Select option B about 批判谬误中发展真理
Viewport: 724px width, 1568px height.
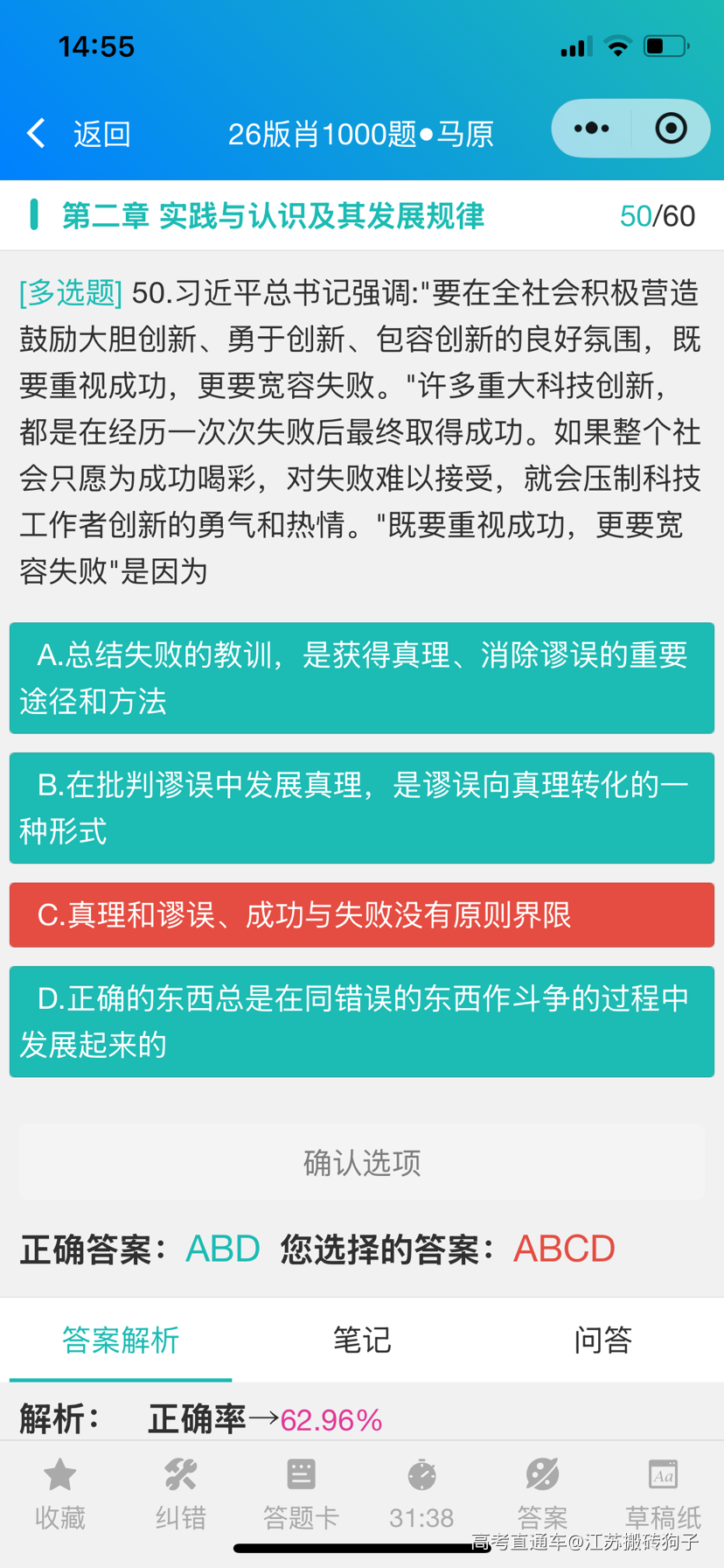coord(362,808)
